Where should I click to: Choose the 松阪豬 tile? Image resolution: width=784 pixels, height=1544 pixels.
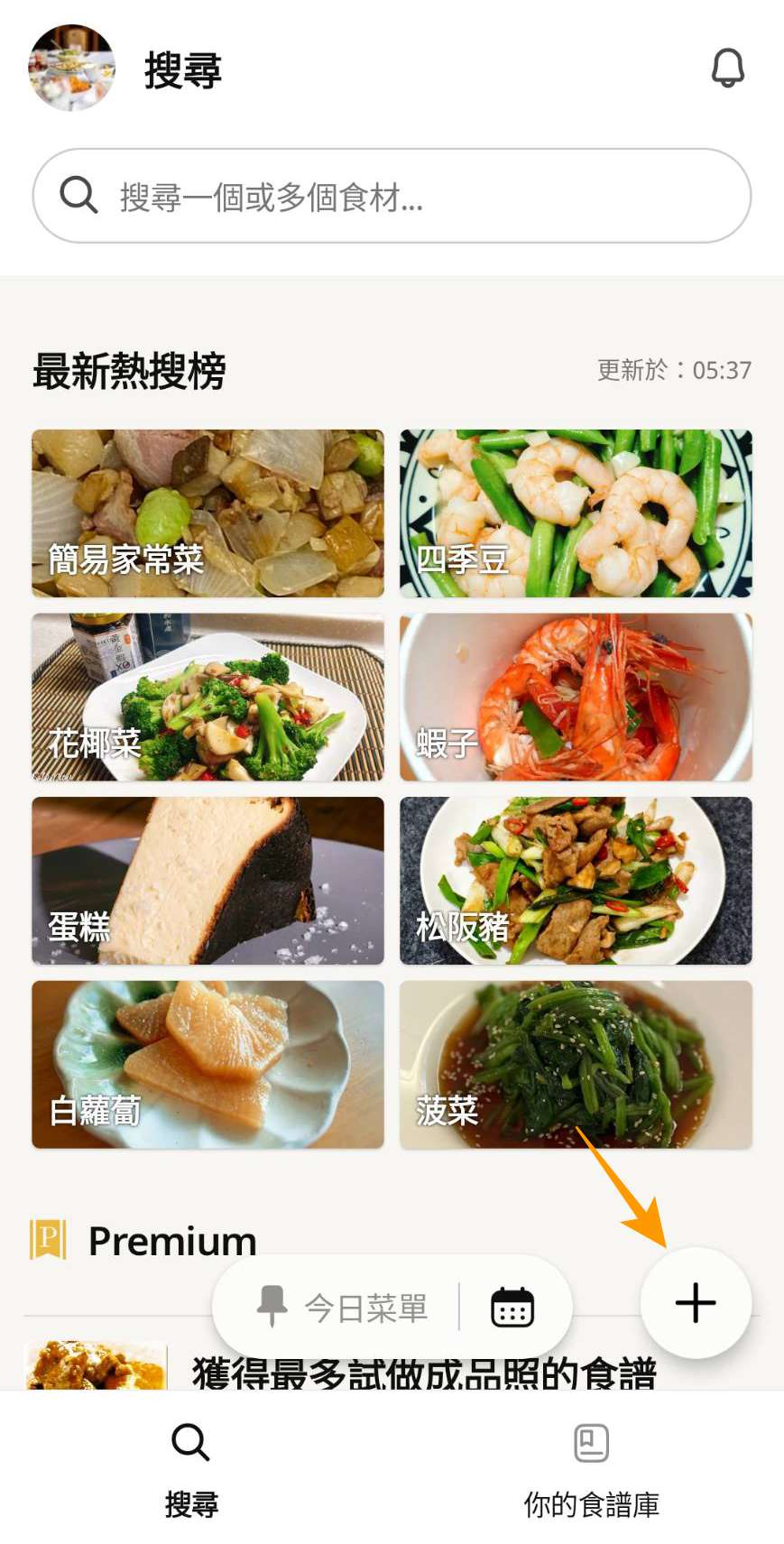[576, 881]
